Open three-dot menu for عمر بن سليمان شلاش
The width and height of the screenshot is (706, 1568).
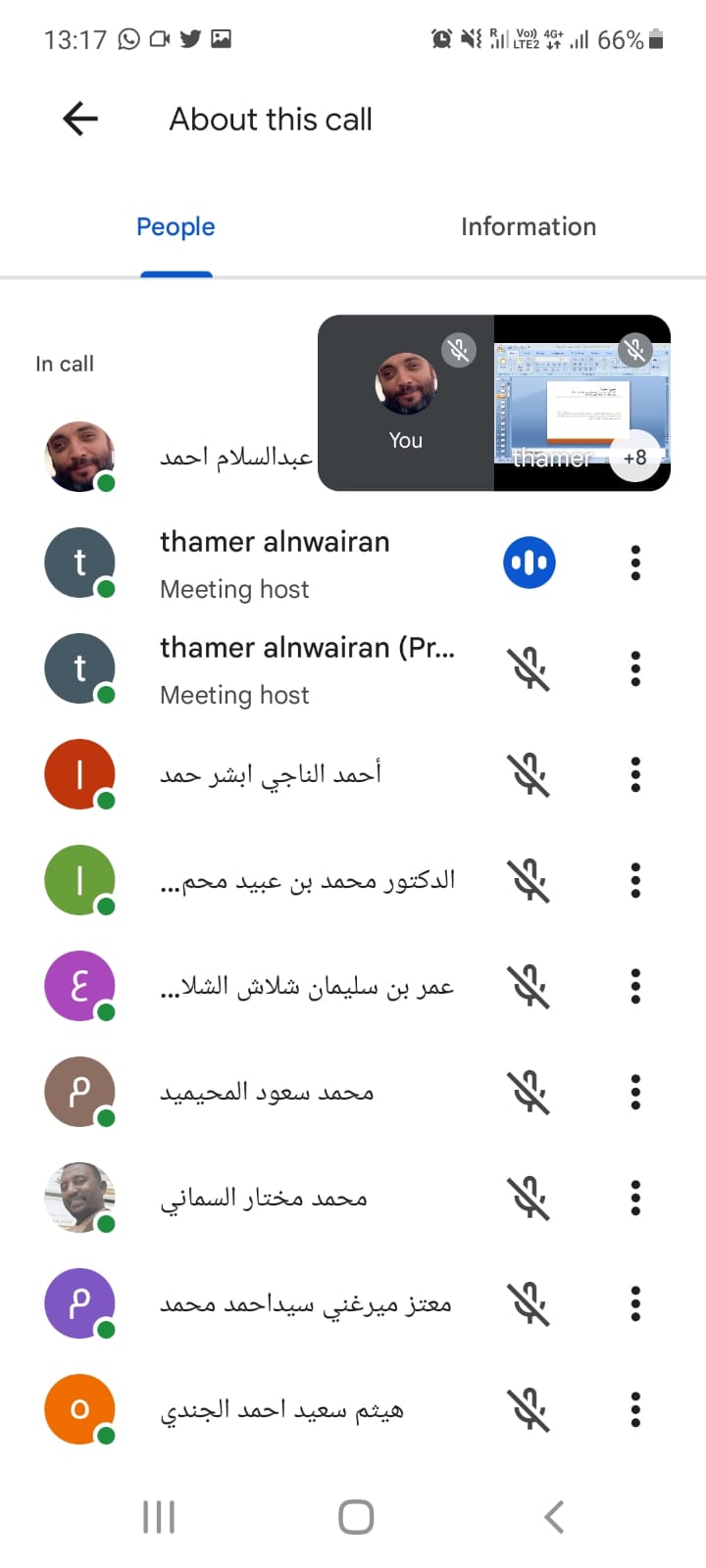[635, 987]
